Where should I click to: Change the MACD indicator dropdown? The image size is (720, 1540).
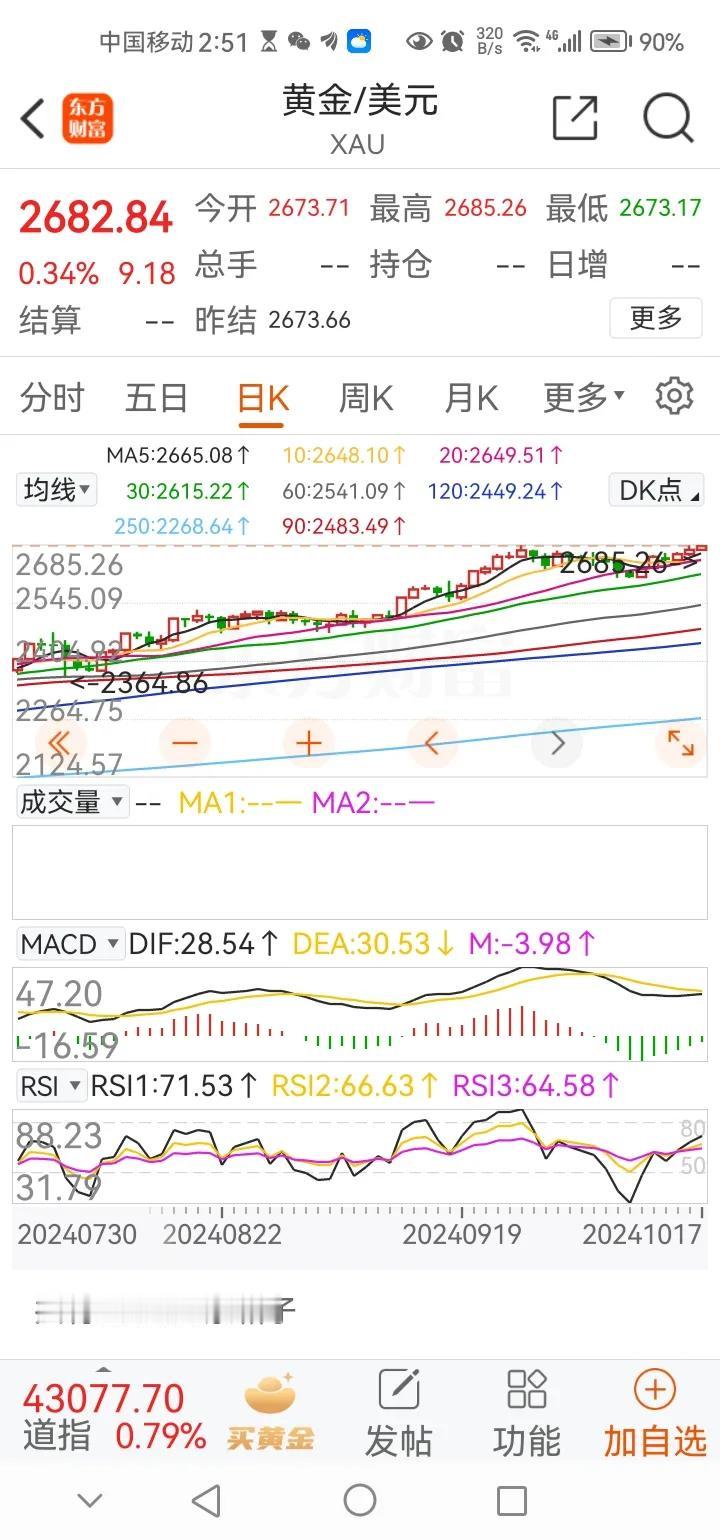tap(70, 943)
